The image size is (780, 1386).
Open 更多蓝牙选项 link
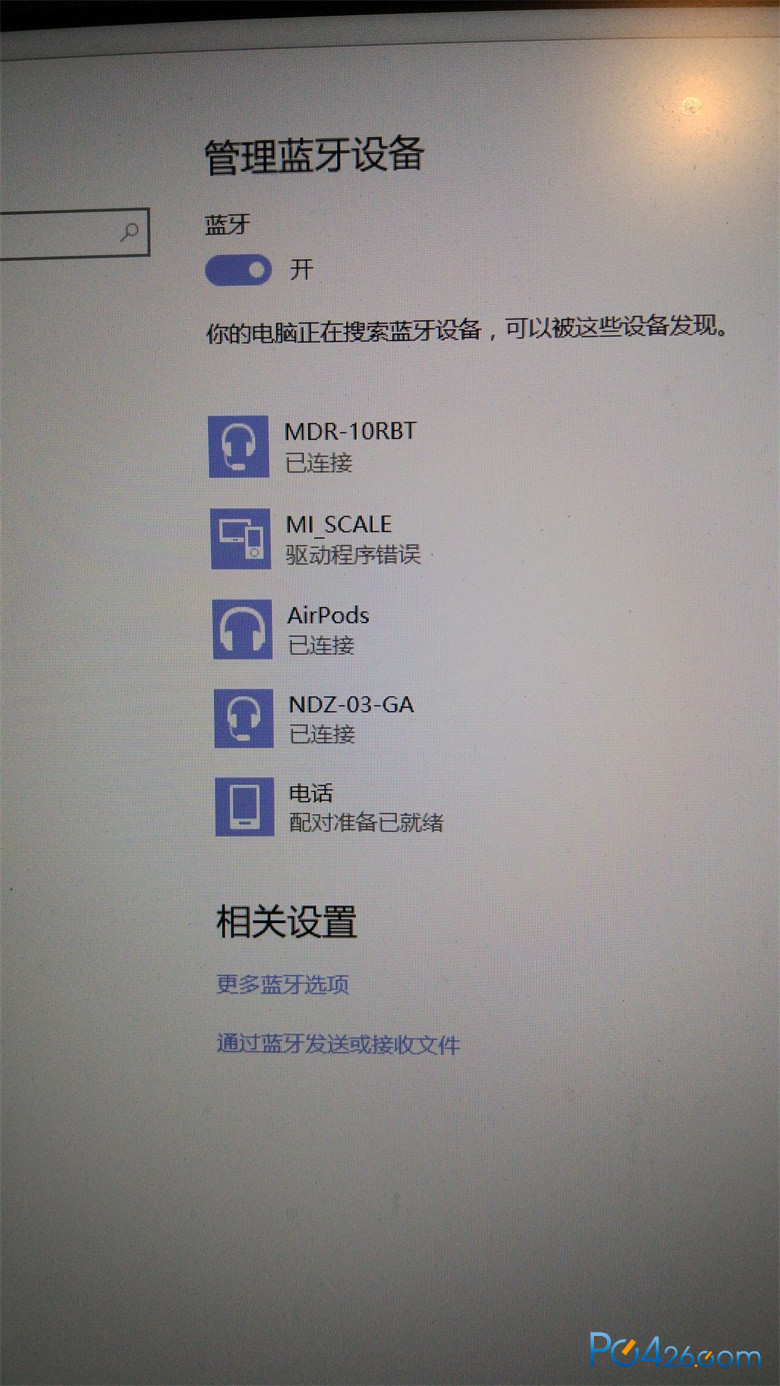click(283, 984)
